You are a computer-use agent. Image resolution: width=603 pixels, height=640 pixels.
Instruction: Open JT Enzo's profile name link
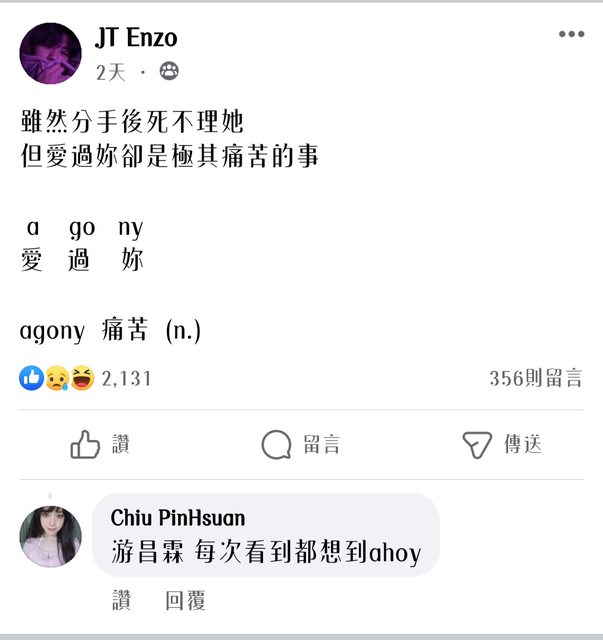click(136, 39)
